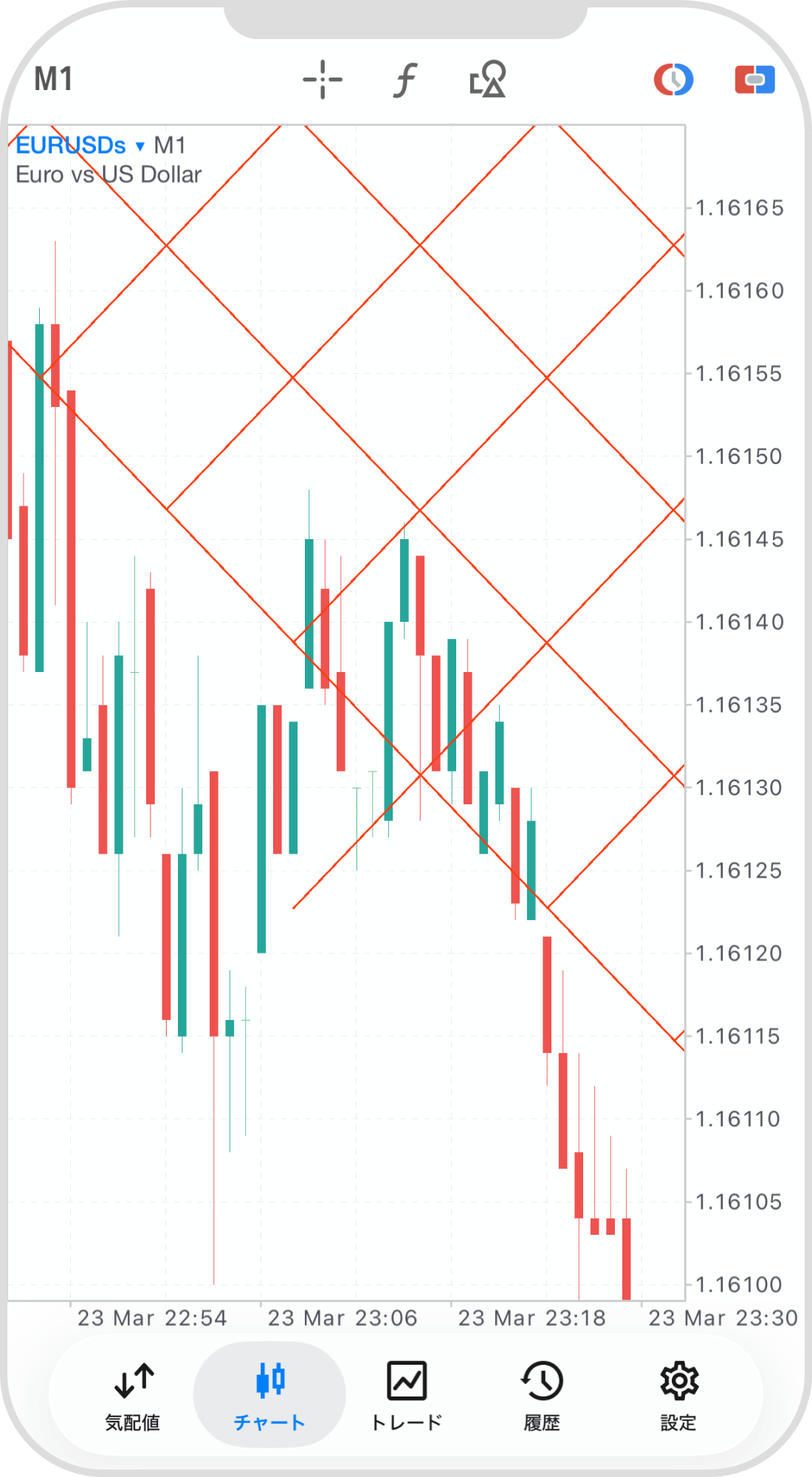Tap the red-blue clock icon
Screen dimensions: 812x1477
(673, 79)
